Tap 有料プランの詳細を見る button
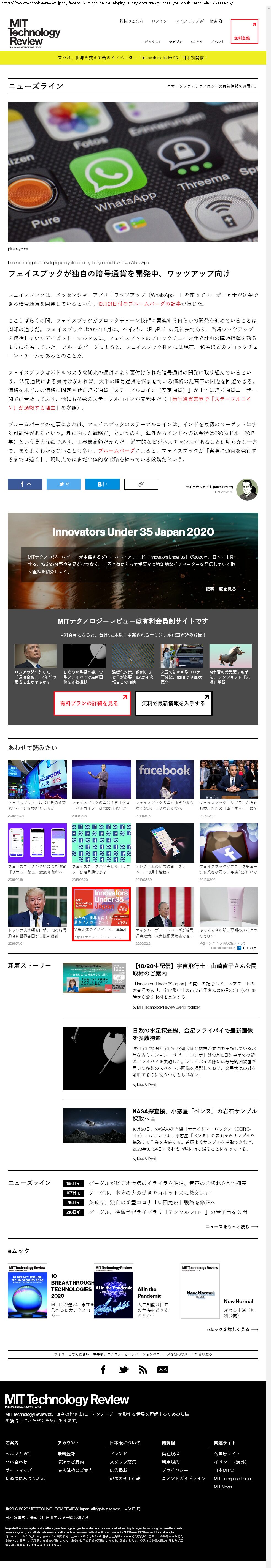 [92, 703]
